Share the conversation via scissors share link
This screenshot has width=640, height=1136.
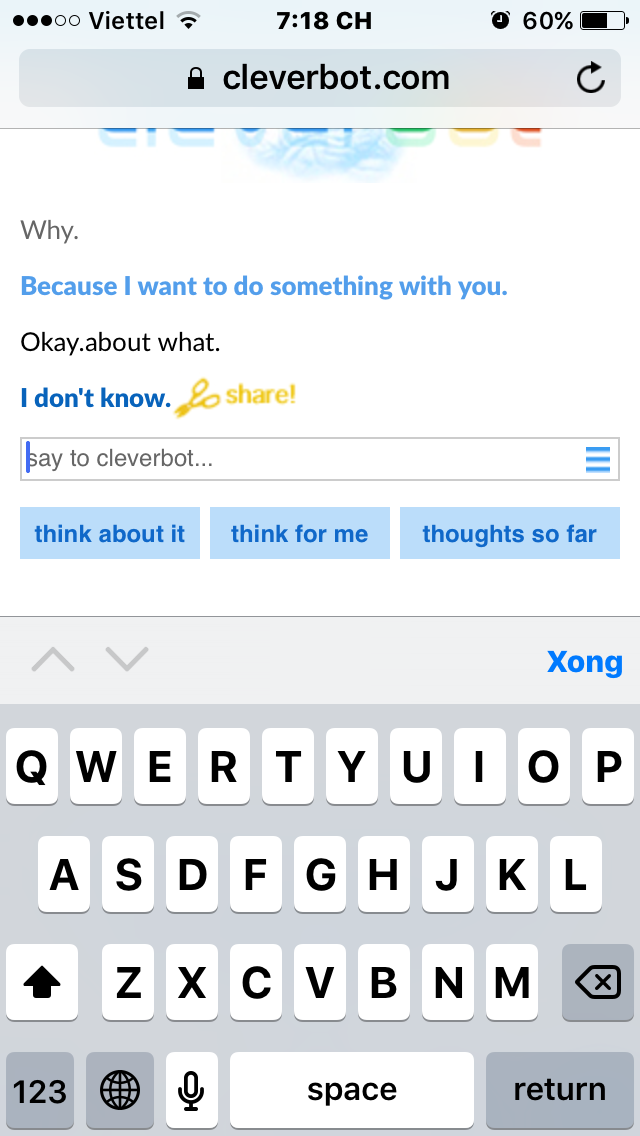(x=236, y=397)
